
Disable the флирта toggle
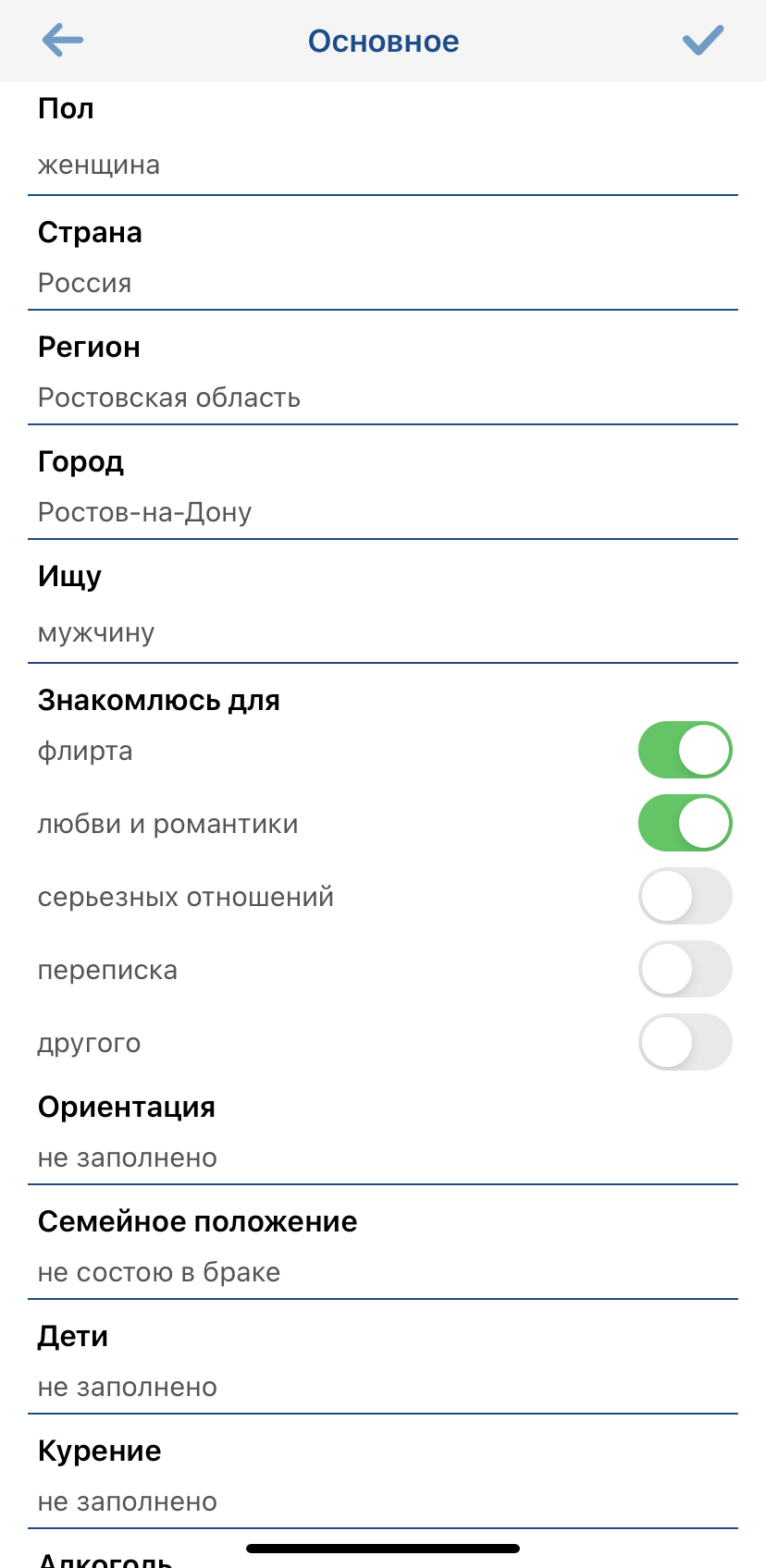pos(685,750)
